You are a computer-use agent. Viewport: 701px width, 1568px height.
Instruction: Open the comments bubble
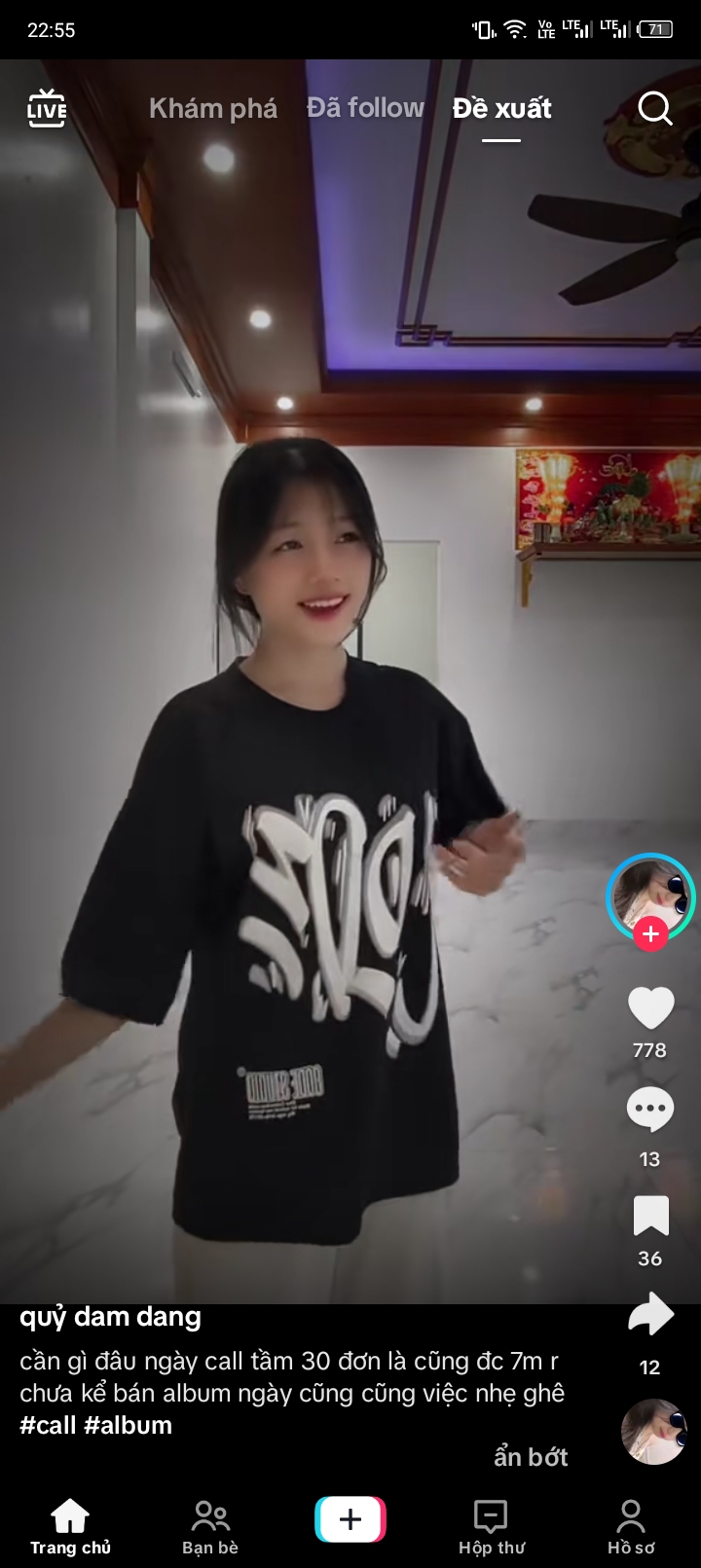pos(650,1110)
